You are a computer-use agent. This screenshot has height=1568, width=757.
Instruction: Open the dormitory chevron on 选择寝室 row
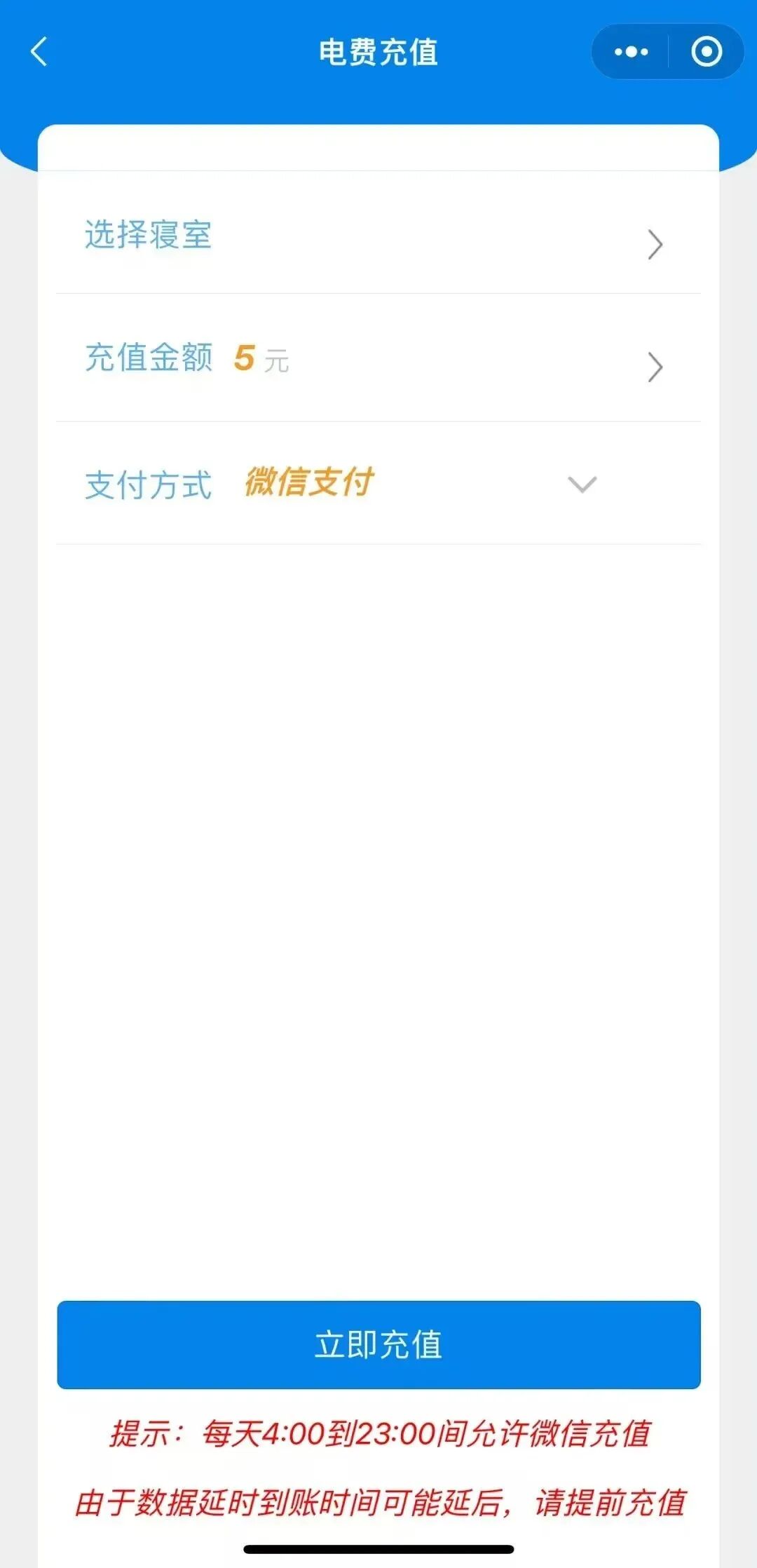pyautogui.click(x=655, y=244)
